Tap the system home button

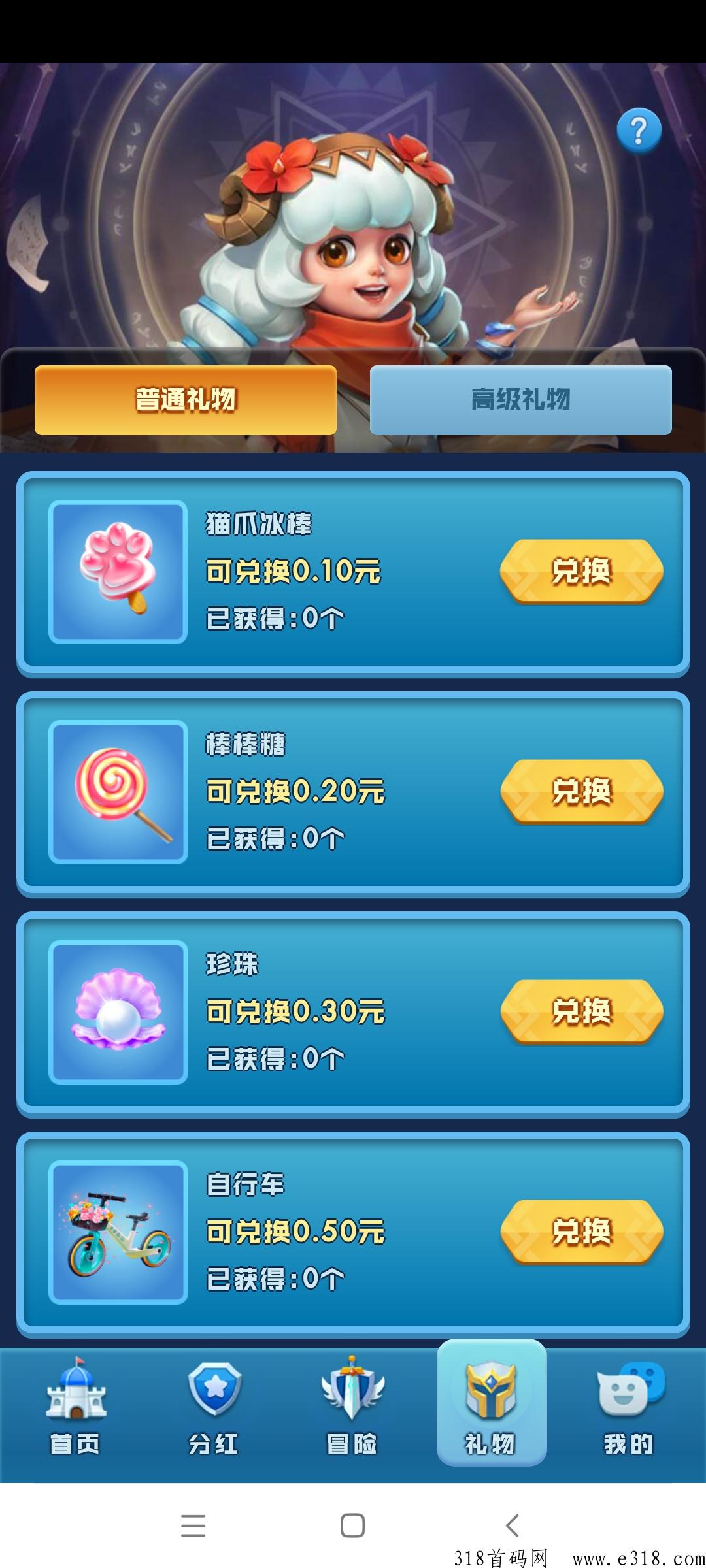coord(352,1526)
